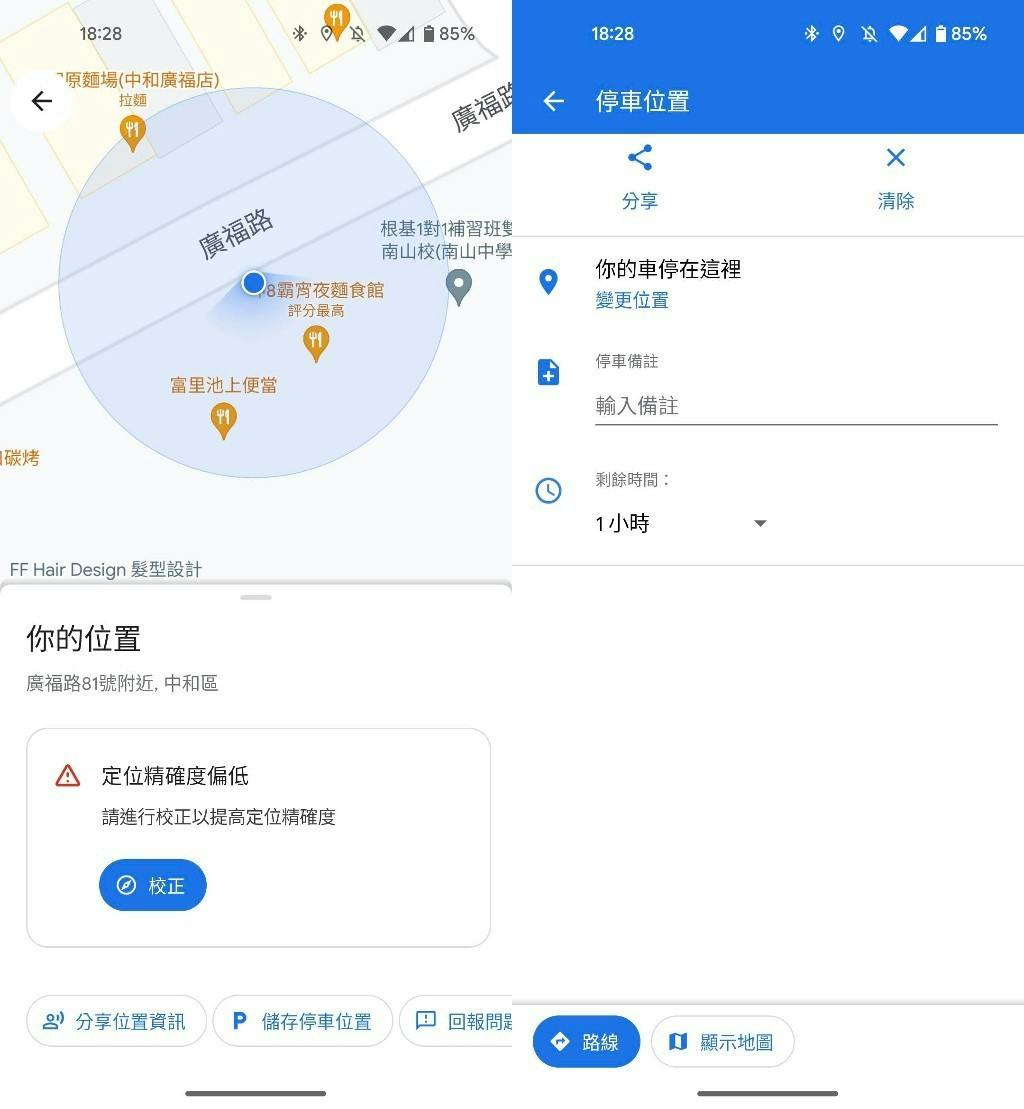Choose the 拉麵 restaurant pin on the map
1024x1109 pixels.
132,131
